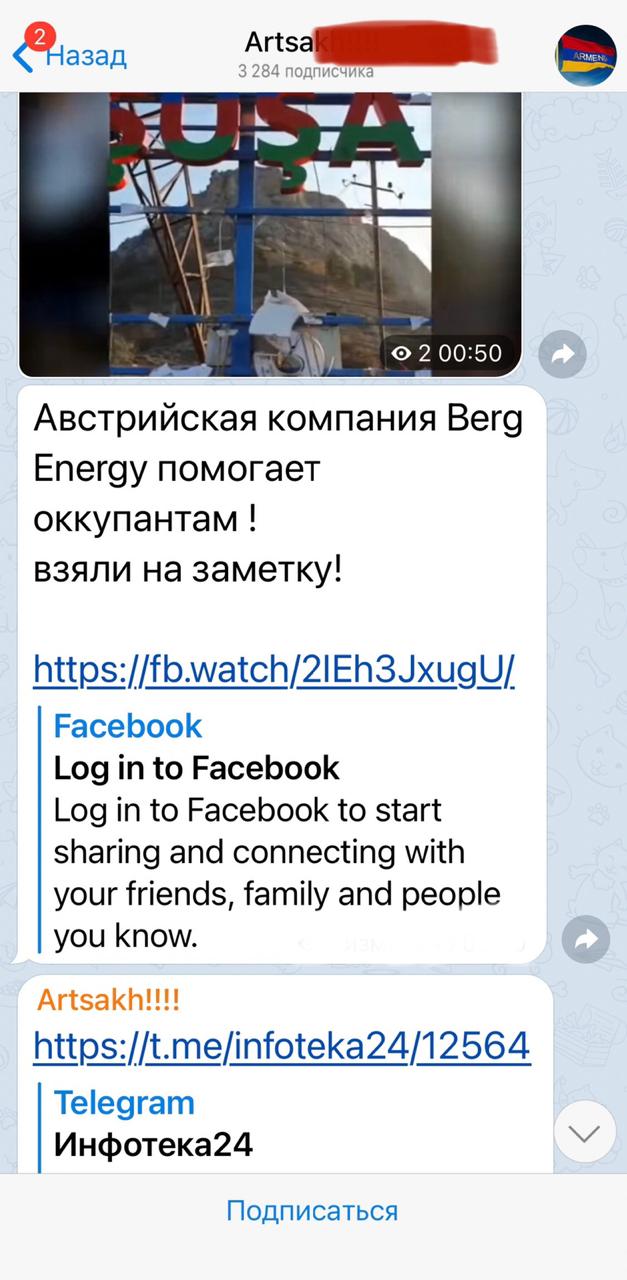Image resolution: width=627 pixels, height=1280 pixels.
Task: Open the t.me/infoteka24/12564 link
Action: tap(282, 1046)
